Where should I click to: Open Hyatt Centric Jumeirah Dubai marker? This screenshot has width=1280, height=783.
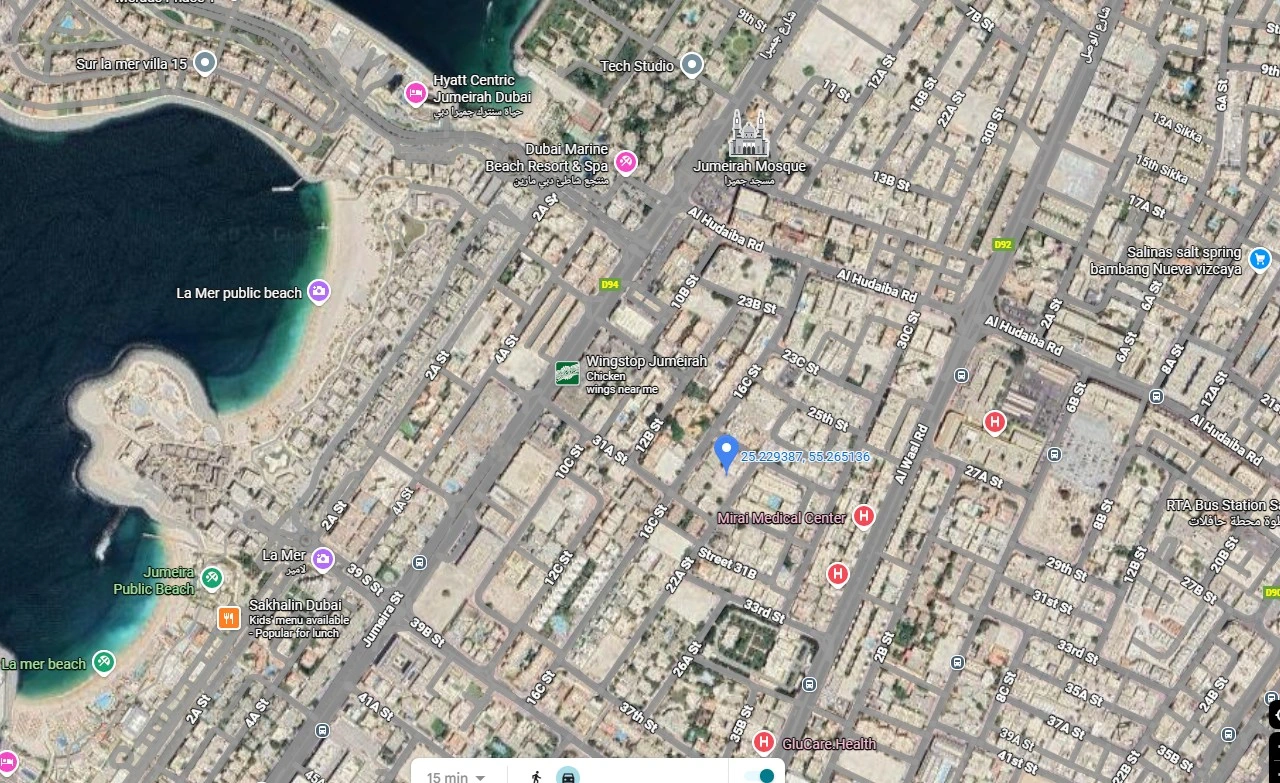(x=415, y=94)
